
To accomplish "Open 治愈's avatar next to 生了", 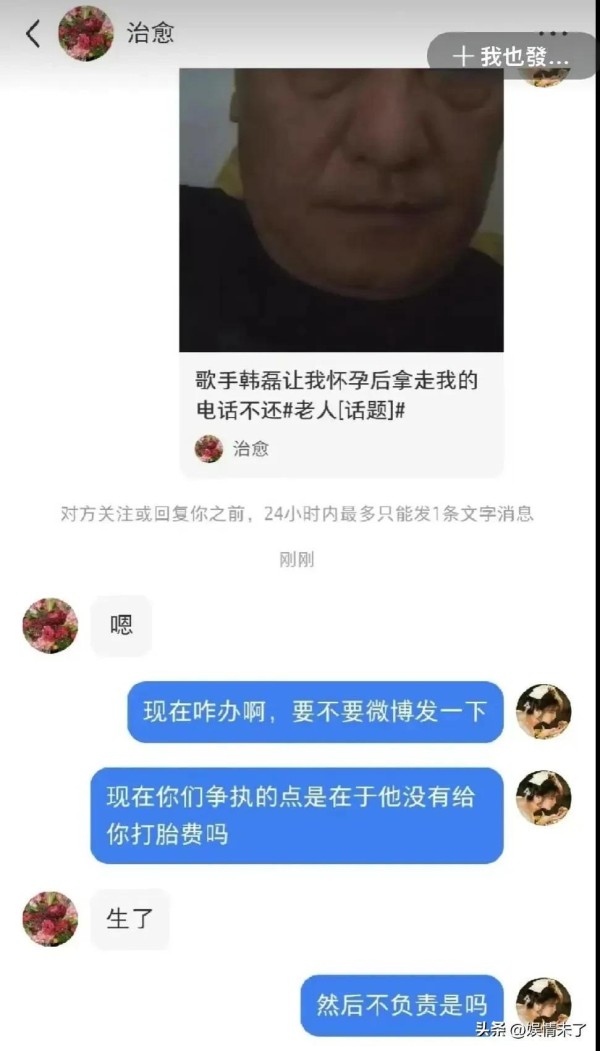I will (x=50, y=919).
